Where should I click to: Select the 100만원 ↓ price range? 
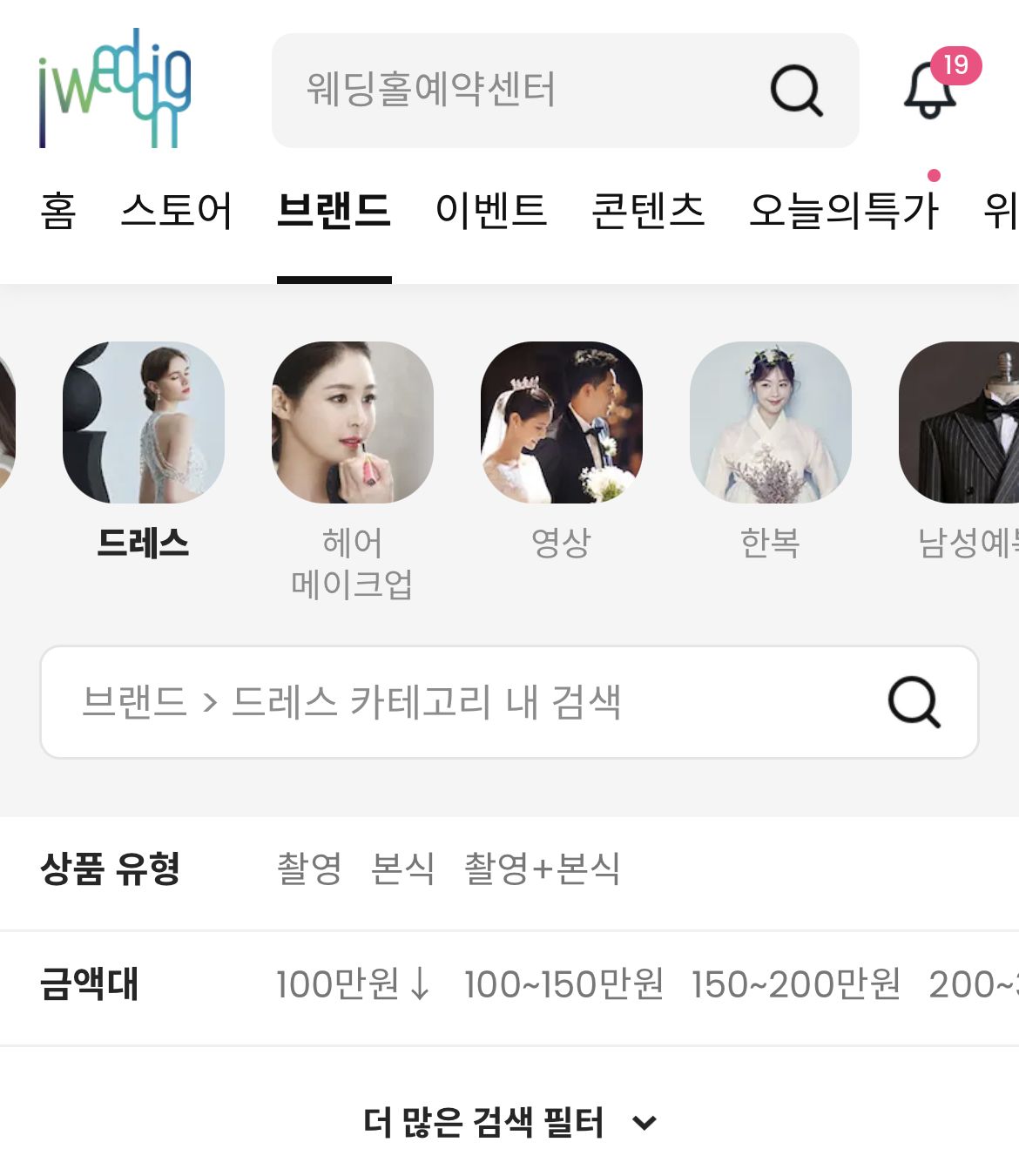click(353, 984)
